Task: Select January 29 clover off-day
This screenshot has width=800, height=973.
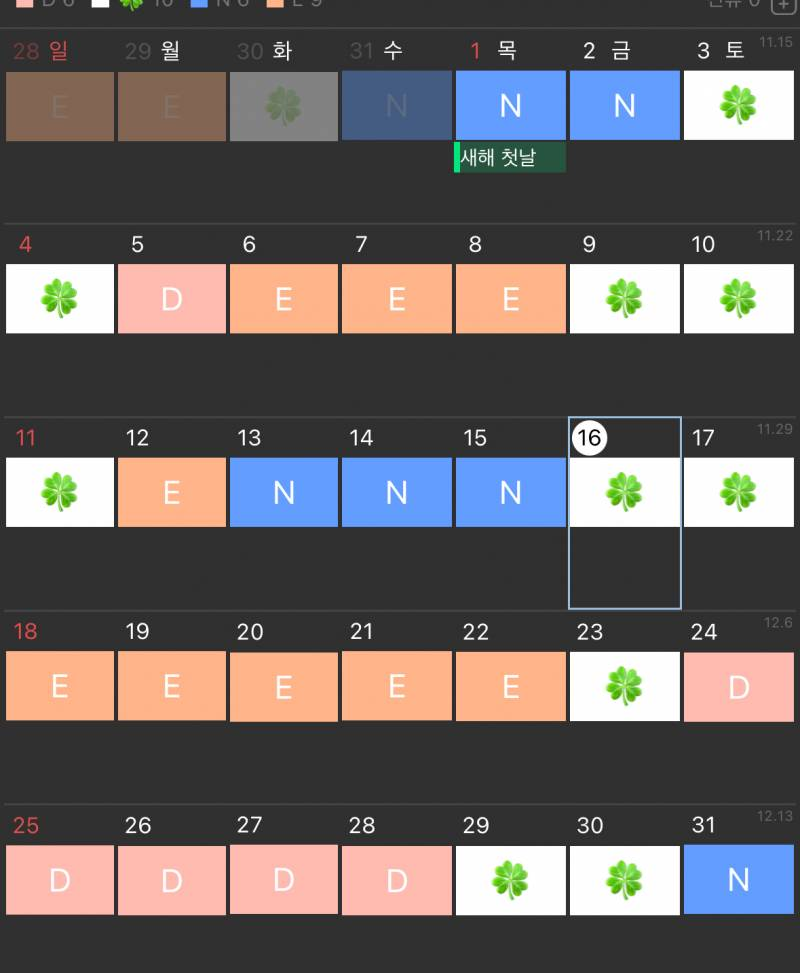Action: 510,879
